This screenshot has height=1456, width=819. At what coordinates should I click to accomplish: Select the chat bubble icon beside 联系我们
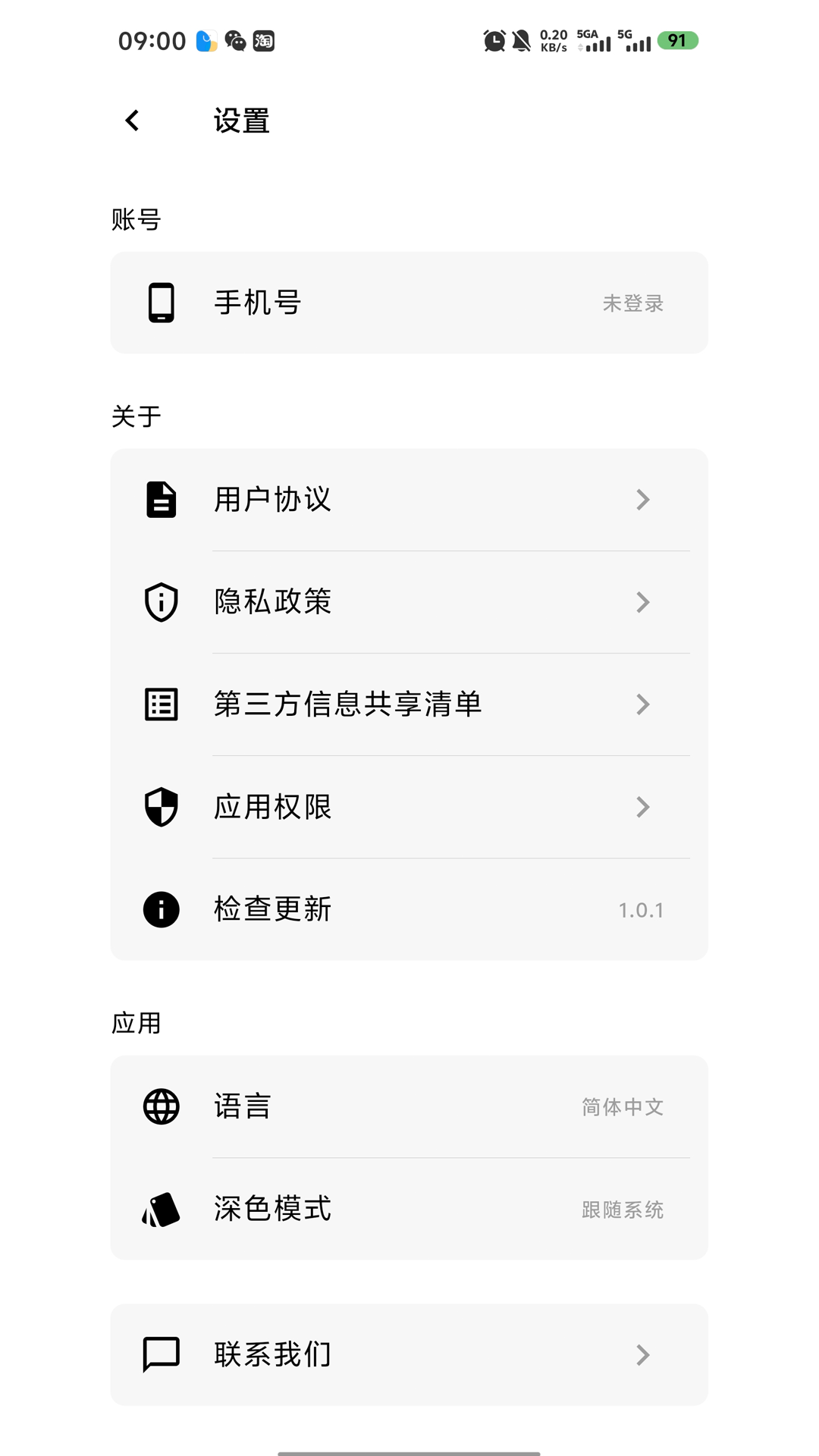[x=161, y=1354]
